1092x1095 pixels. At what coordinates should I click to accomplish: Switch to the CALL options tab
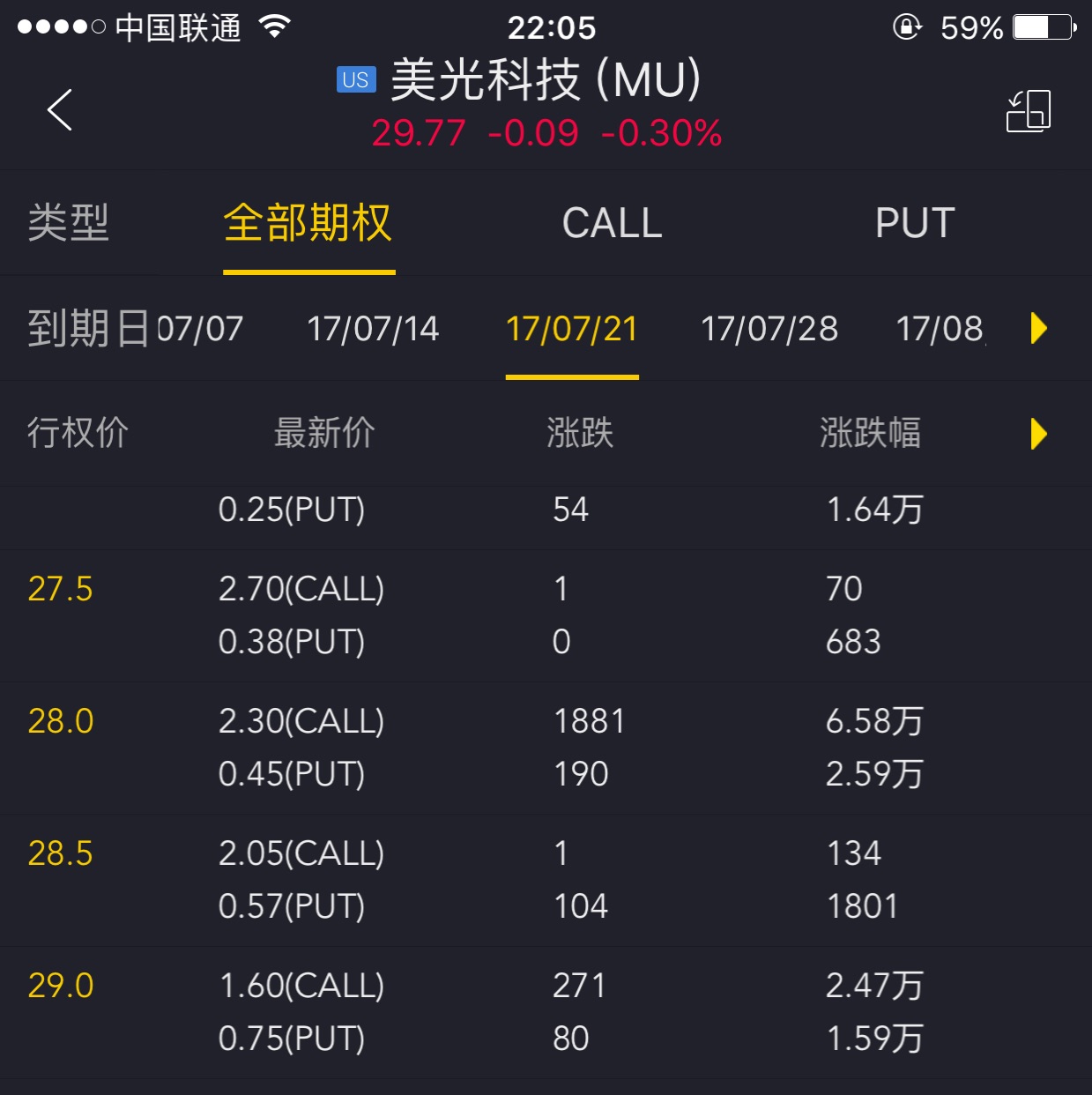click(612, 223)
